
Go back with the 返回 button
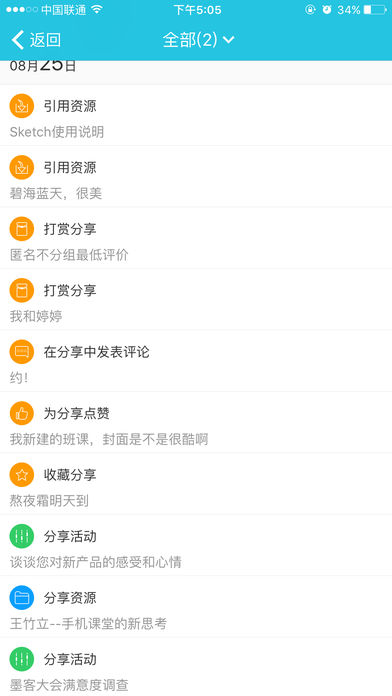[x=36, y=40]
